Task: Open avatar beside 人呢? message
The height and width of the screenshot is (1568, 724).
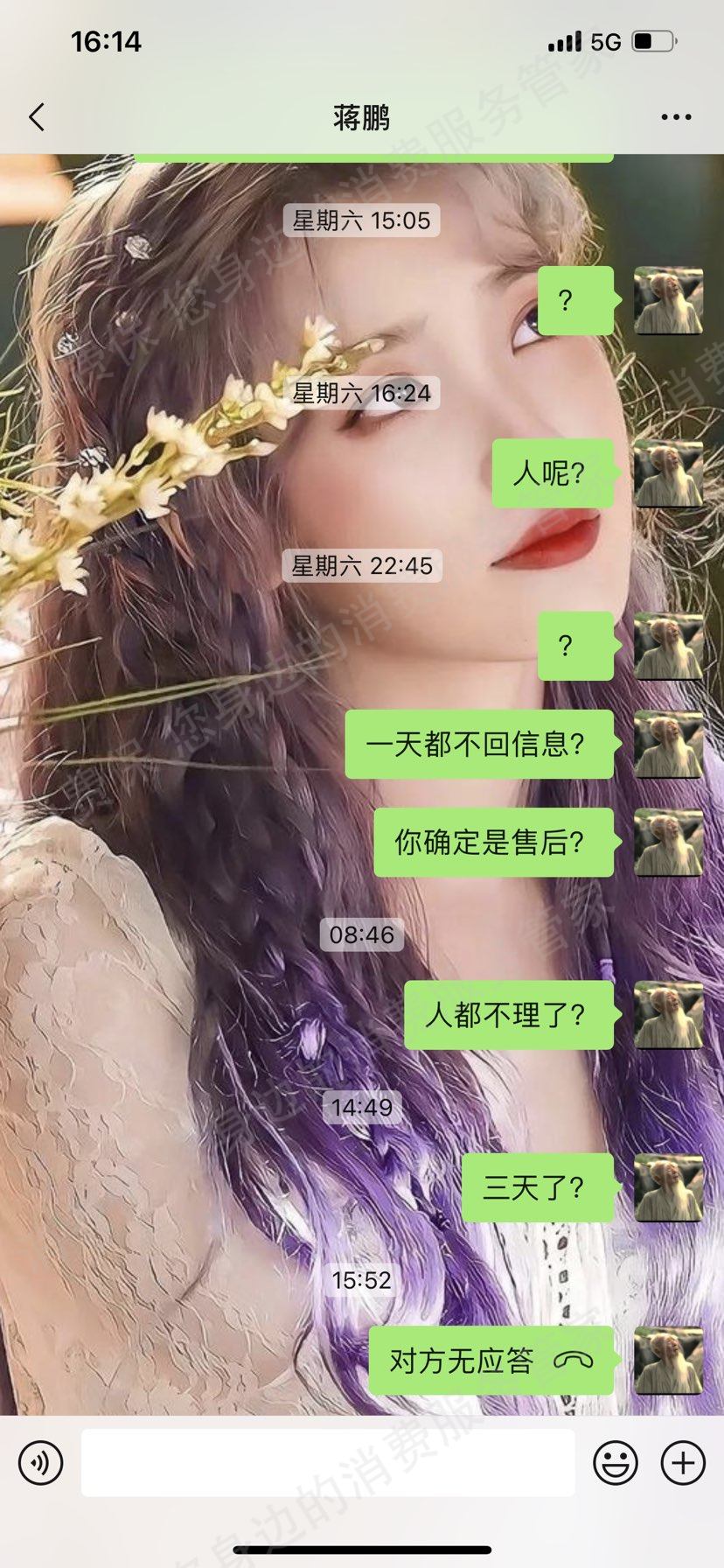Action: tap(668, 473)
